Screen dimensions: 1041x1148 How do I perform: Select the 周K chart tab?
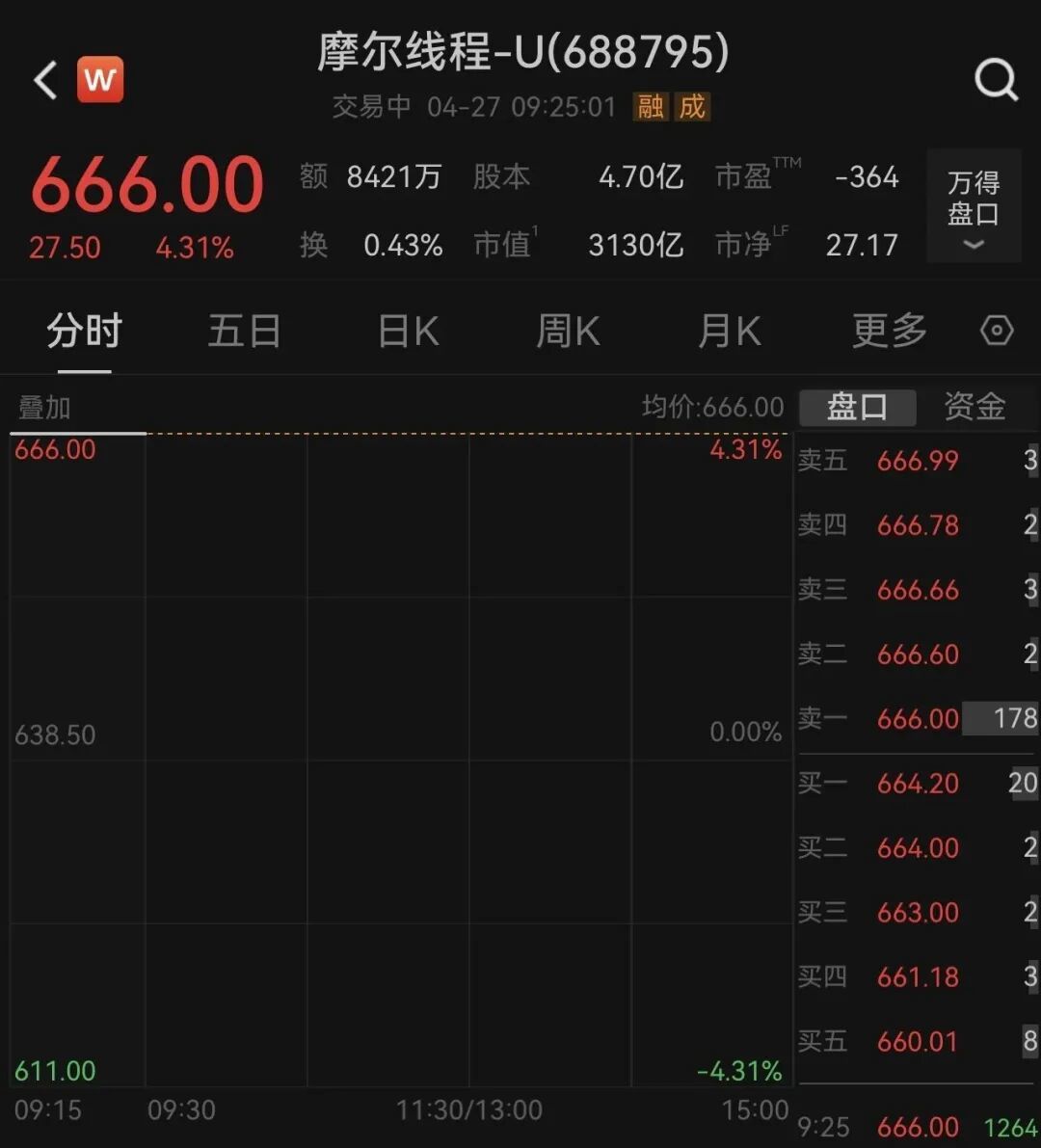[568, 332]
